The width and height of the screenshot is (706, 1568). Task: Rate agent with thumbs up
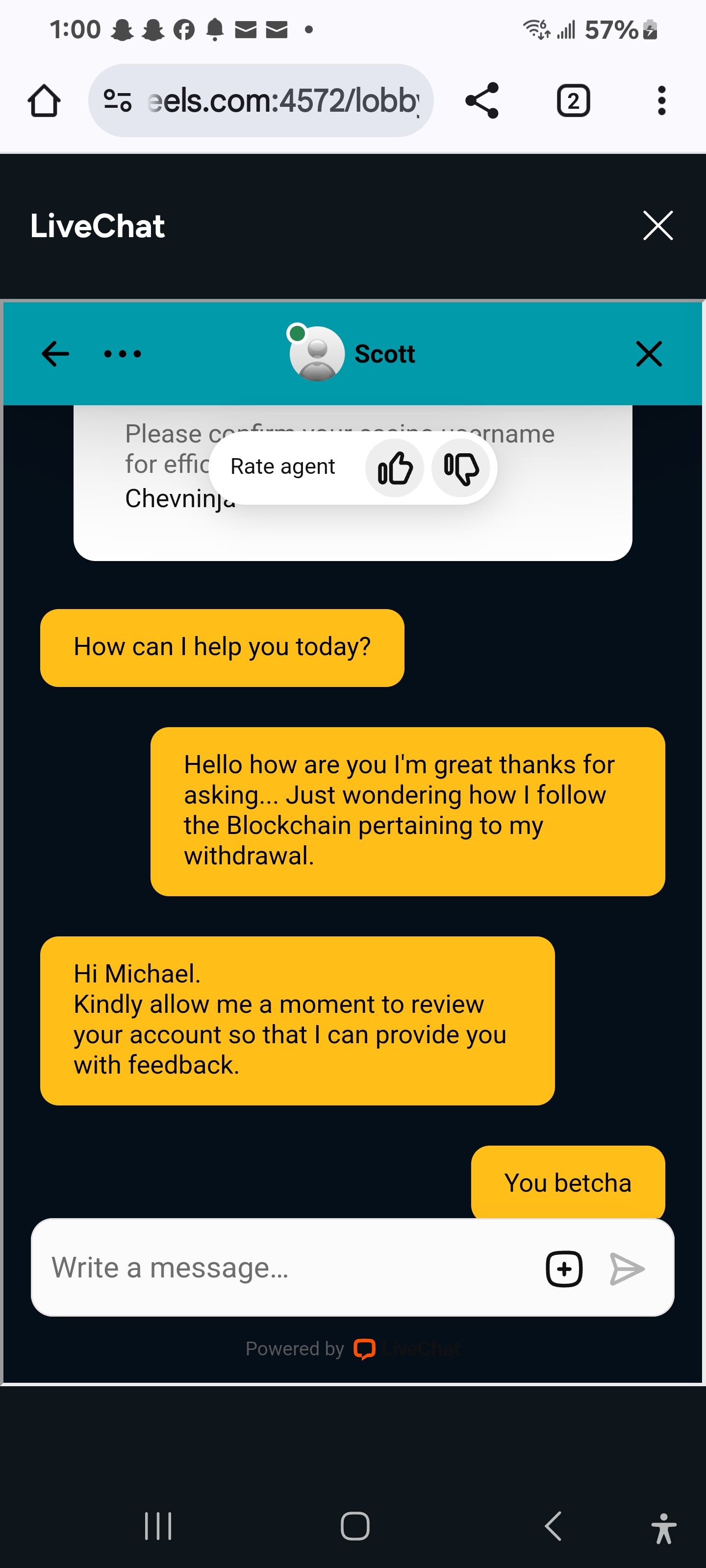click(395, 468)
